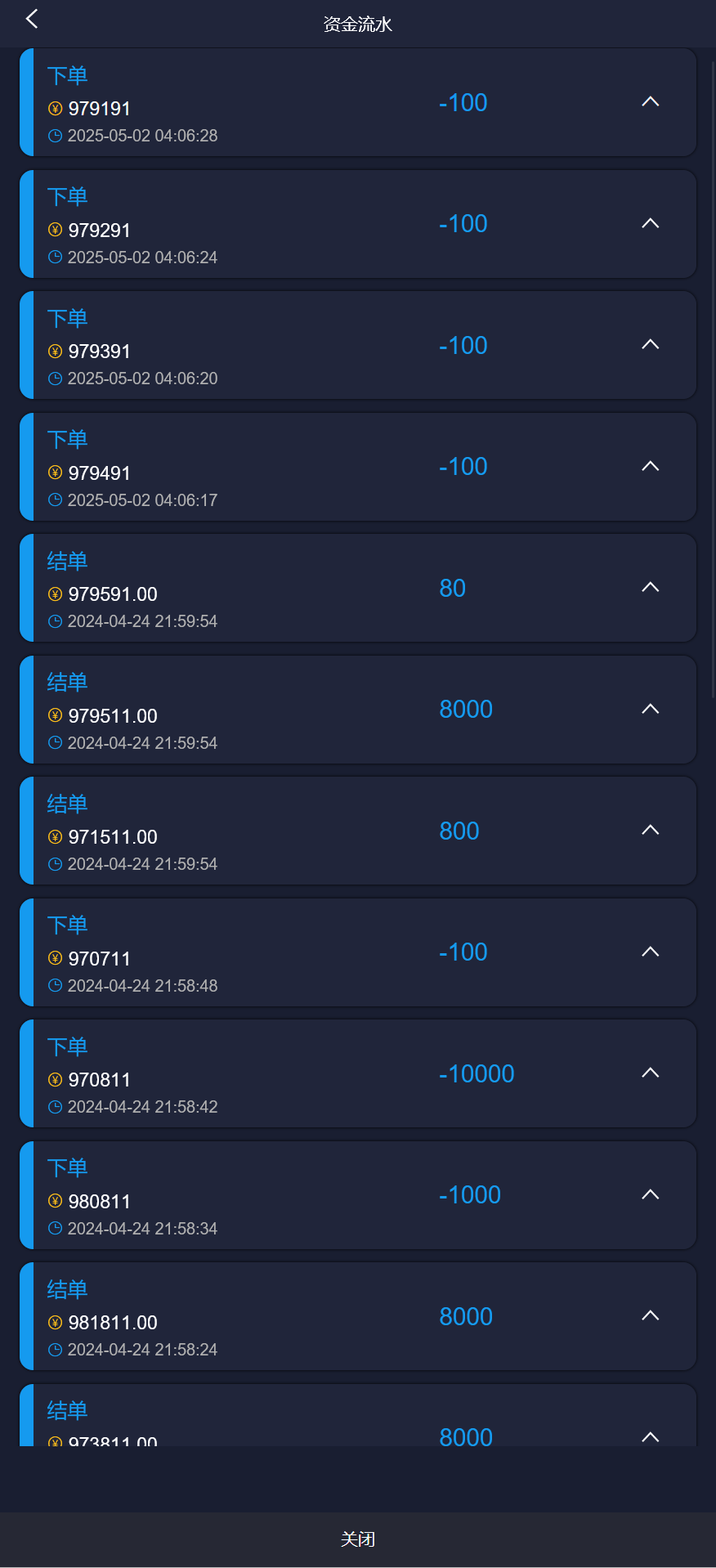716x1568 pixels.
Task: Toggle the arrow on the 979491 record
Action: 650,466
